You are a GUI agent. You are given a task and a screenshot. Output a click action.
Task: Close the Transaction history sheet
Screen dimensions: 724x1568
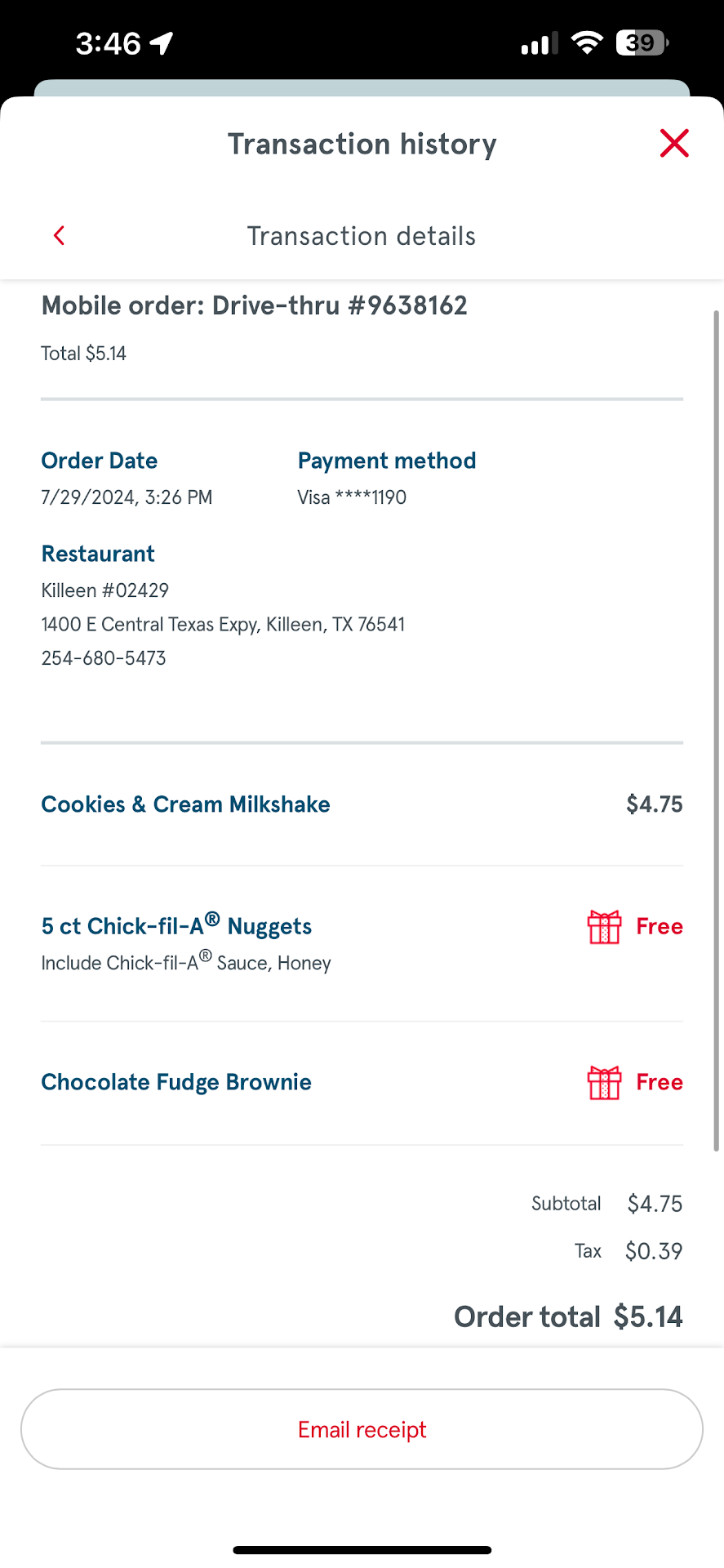pos(674,143)
